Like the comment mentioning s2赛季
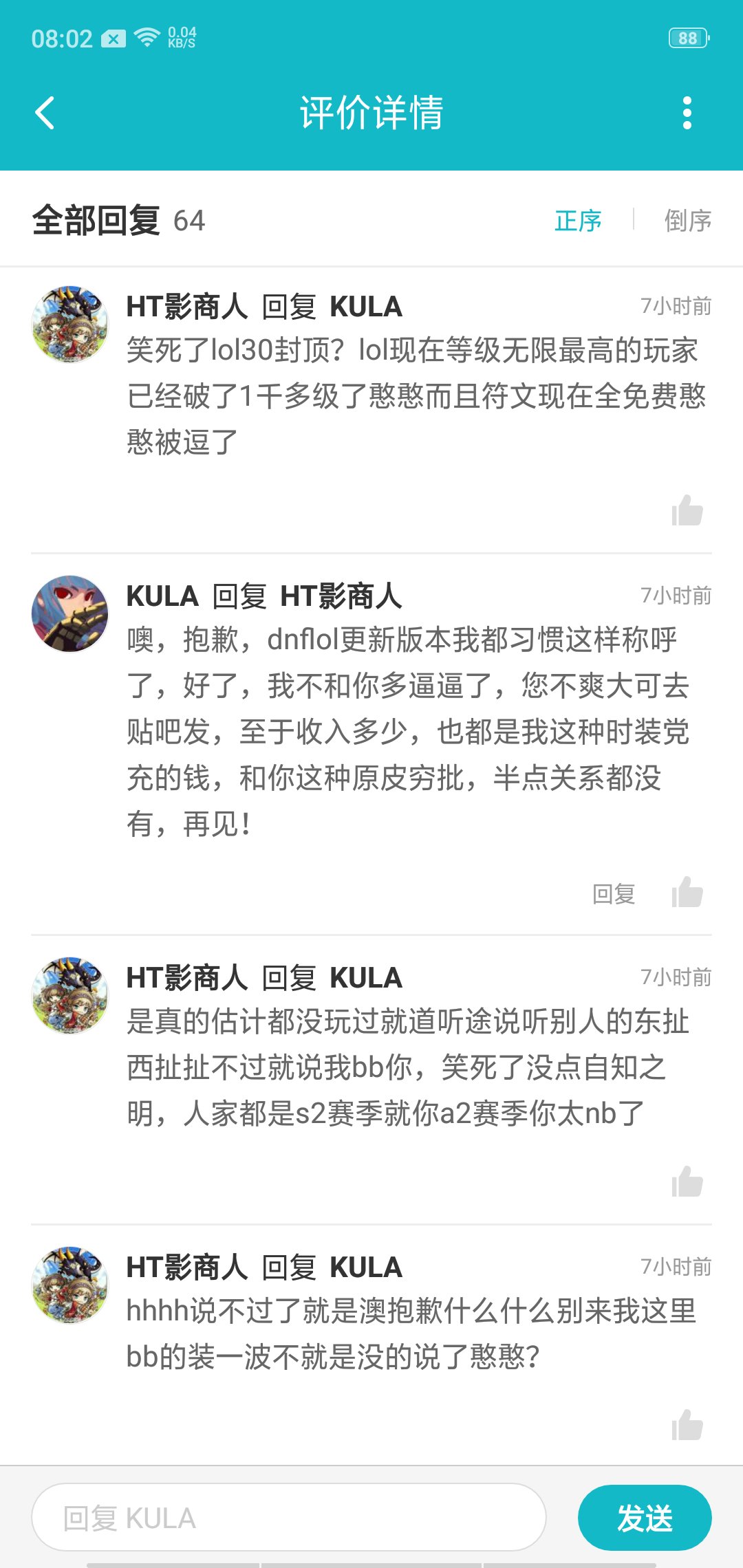 (687, 1182)
